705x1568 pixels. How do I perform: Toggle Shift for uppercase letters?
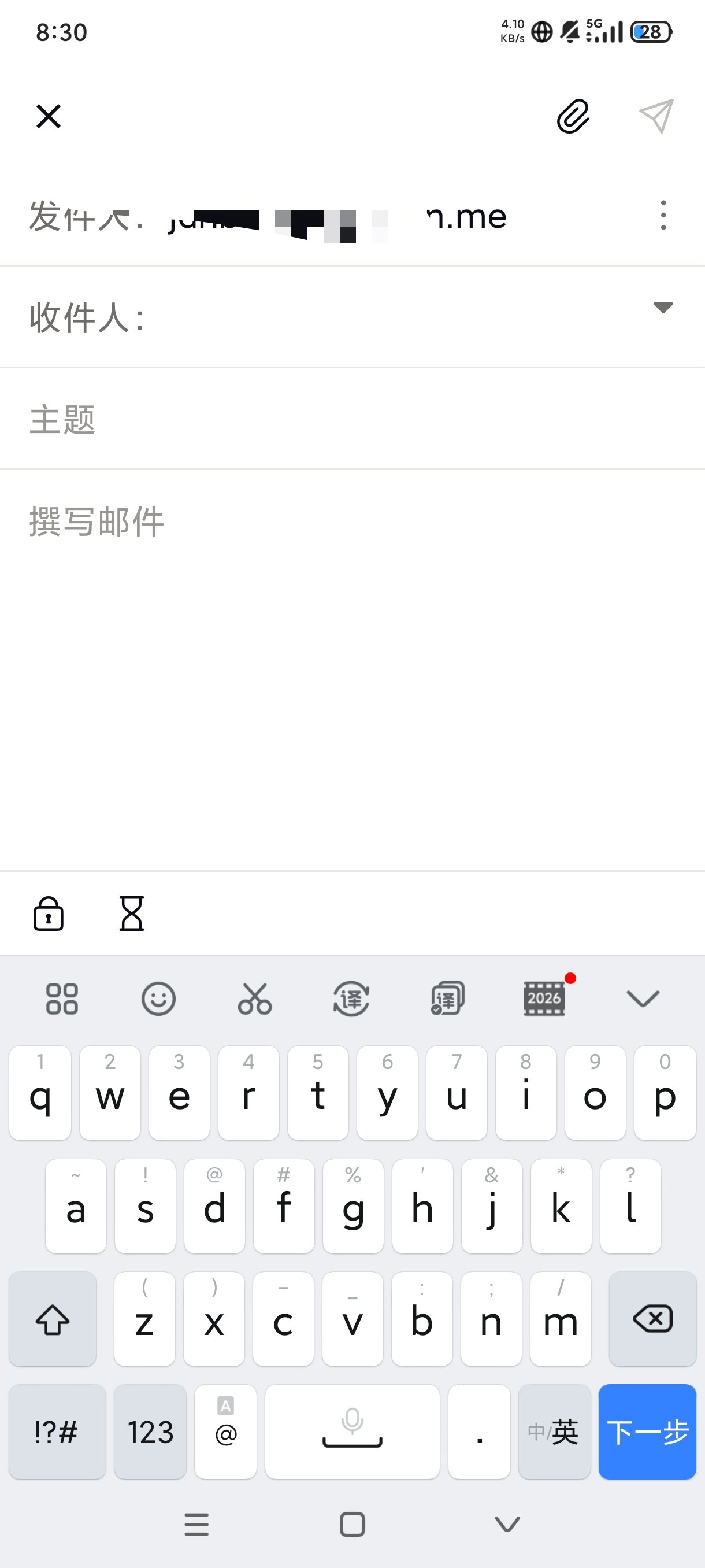(x=53, y=1319)
